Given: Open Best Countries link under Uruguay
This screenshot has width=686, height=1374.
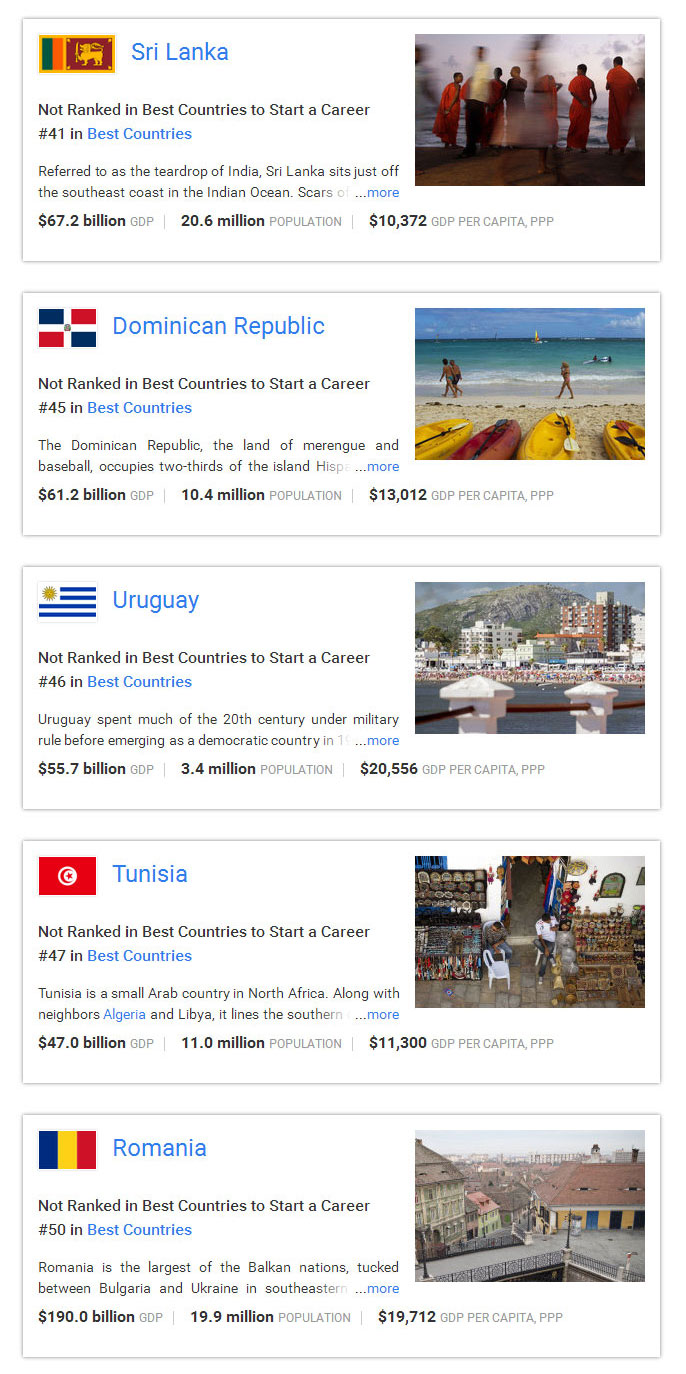Looking at the screenshot, I should [139, 682].
